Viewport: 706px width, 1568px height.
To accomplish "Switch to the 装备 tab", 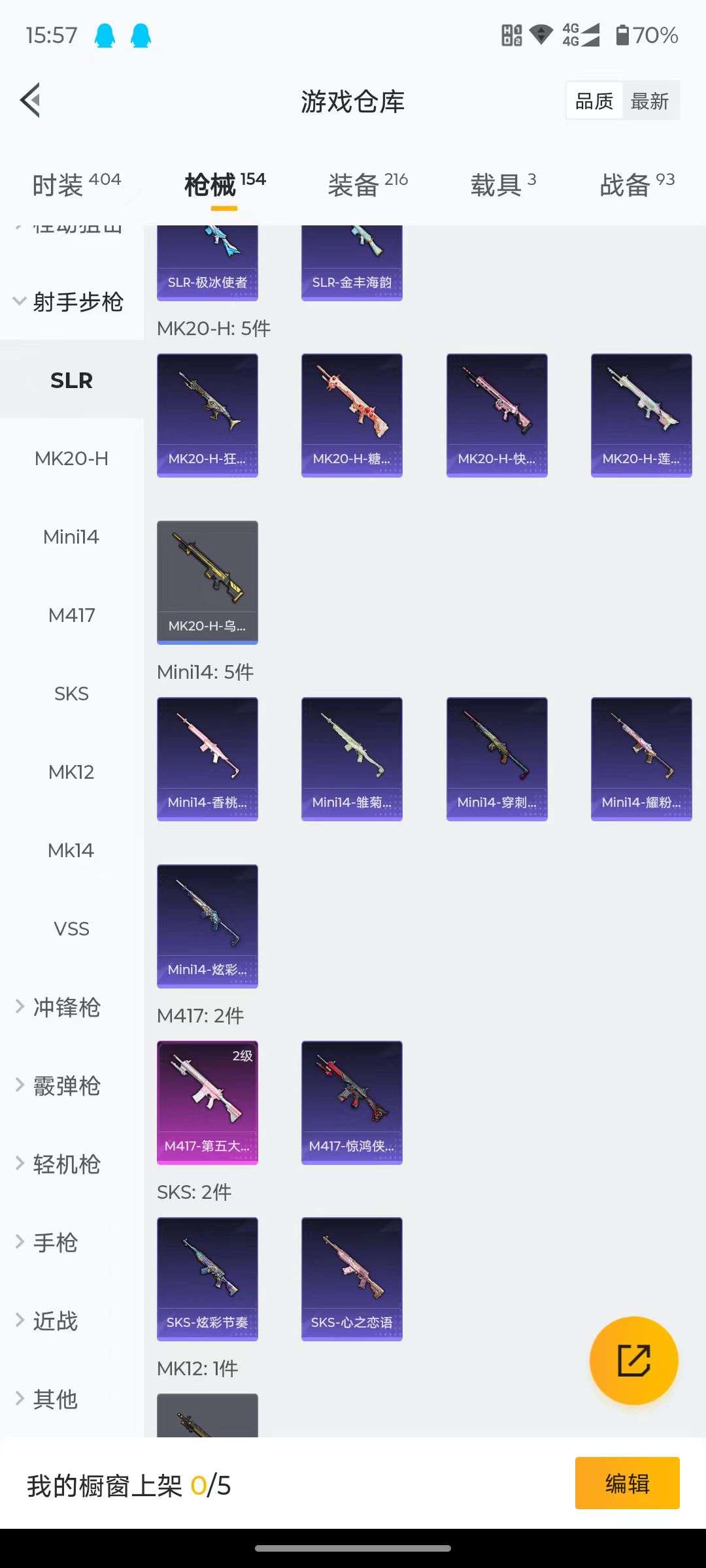I will click(367, 185).
